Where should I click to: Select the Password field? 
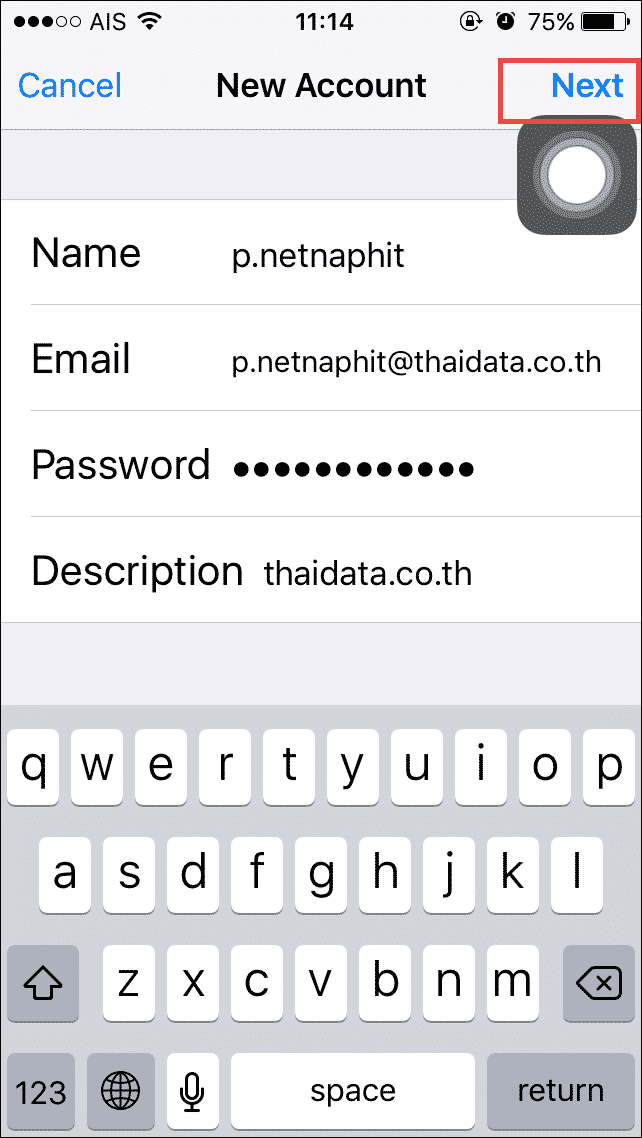click(321, 464)
